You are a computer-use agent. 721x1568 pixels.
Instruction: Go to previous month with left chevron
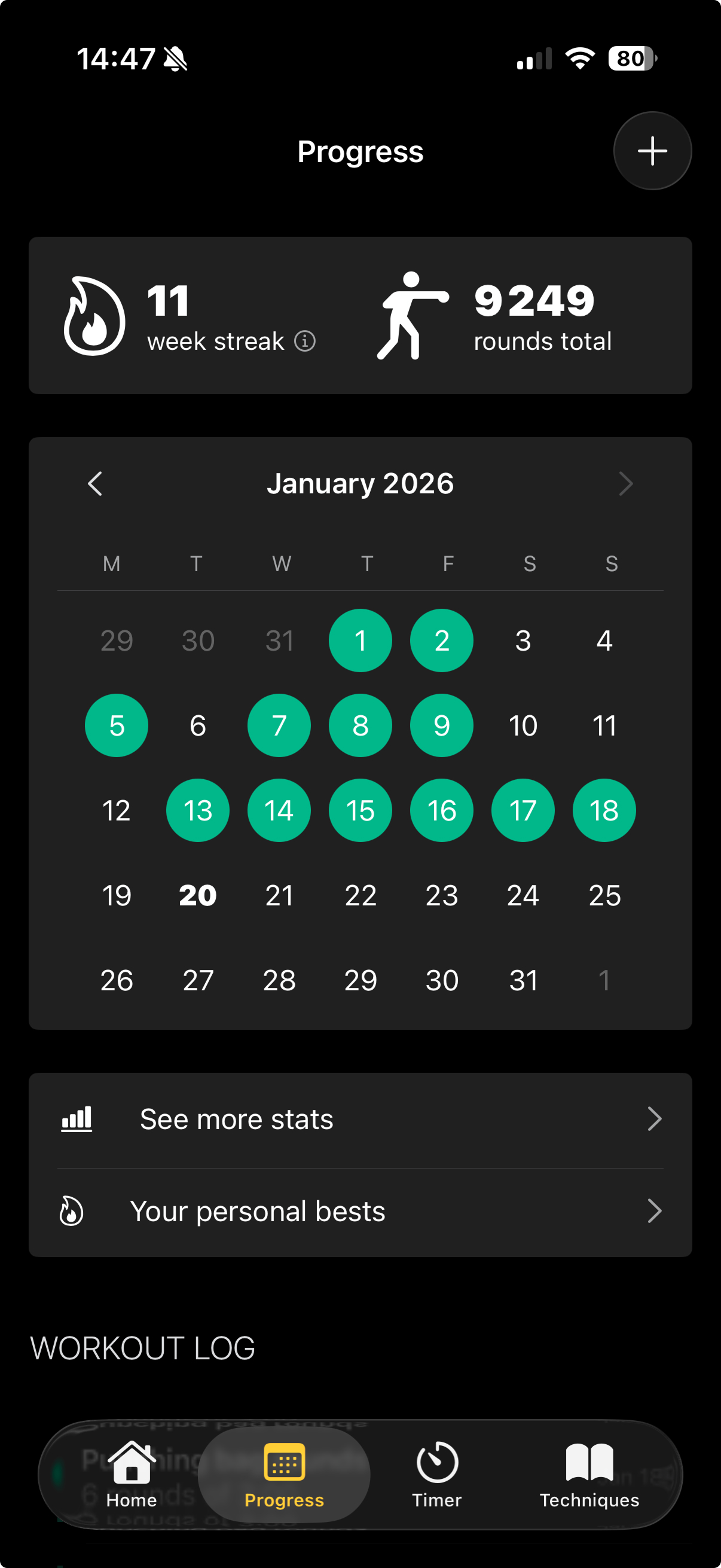[96, 483]
